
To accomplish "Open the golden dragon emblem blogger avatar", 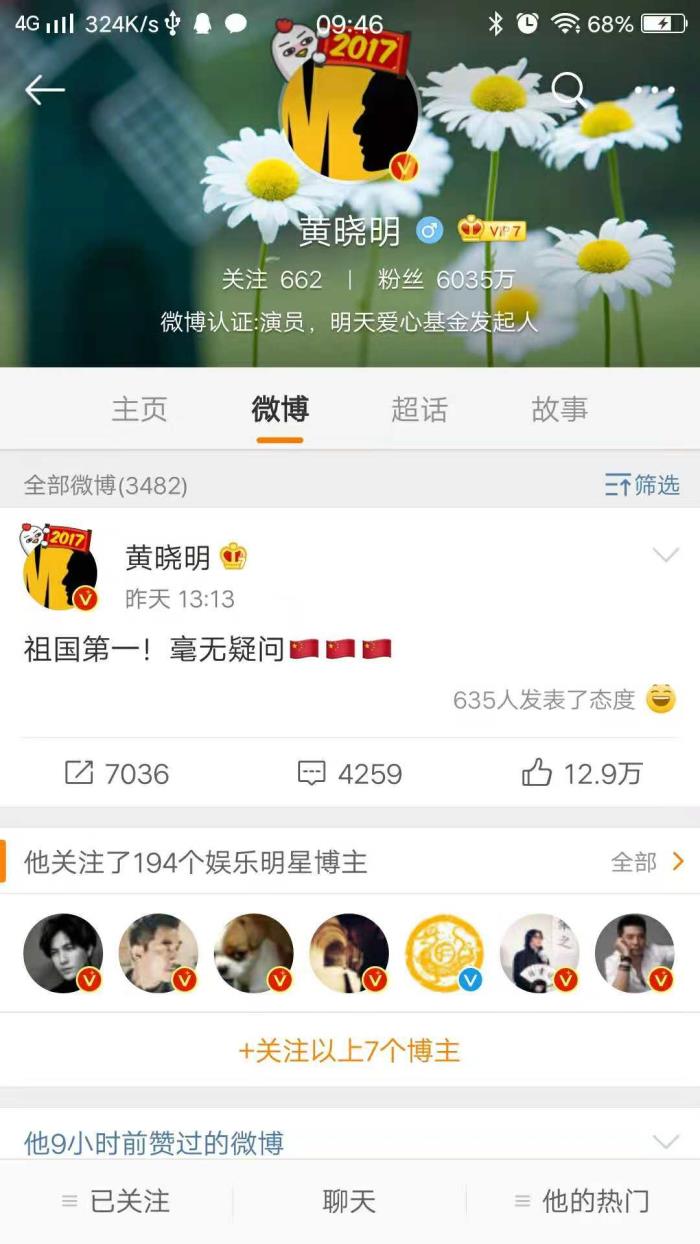I will click(444, 953).
